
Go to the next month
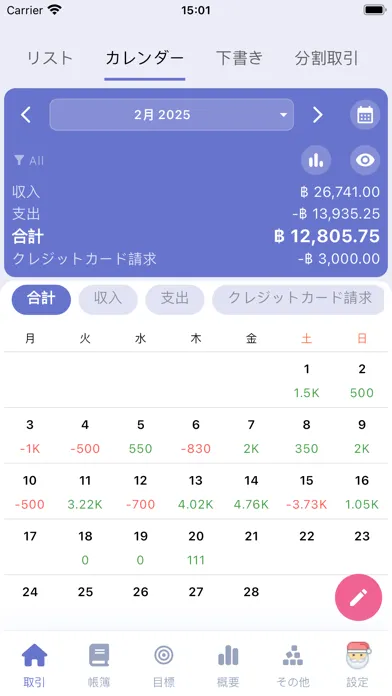(x=317, y=115)
